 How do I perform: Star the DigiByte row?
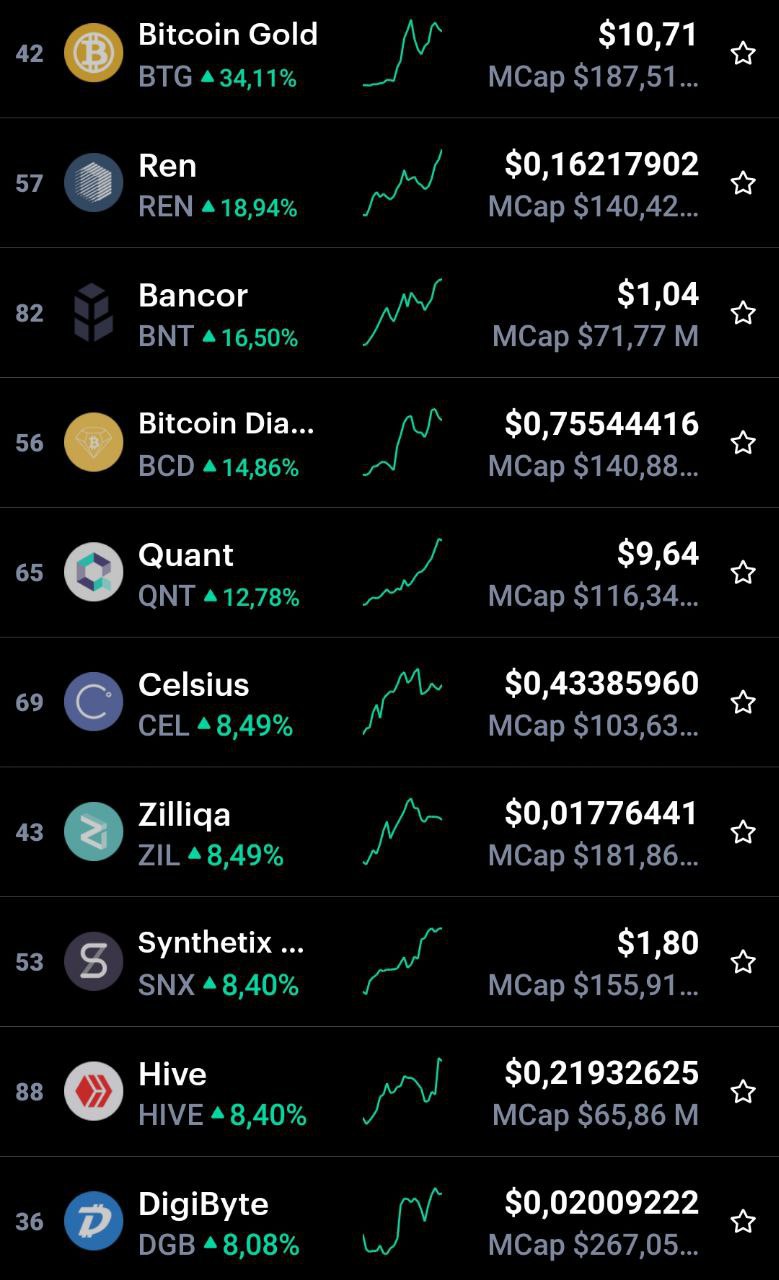tap(743, 1221)
